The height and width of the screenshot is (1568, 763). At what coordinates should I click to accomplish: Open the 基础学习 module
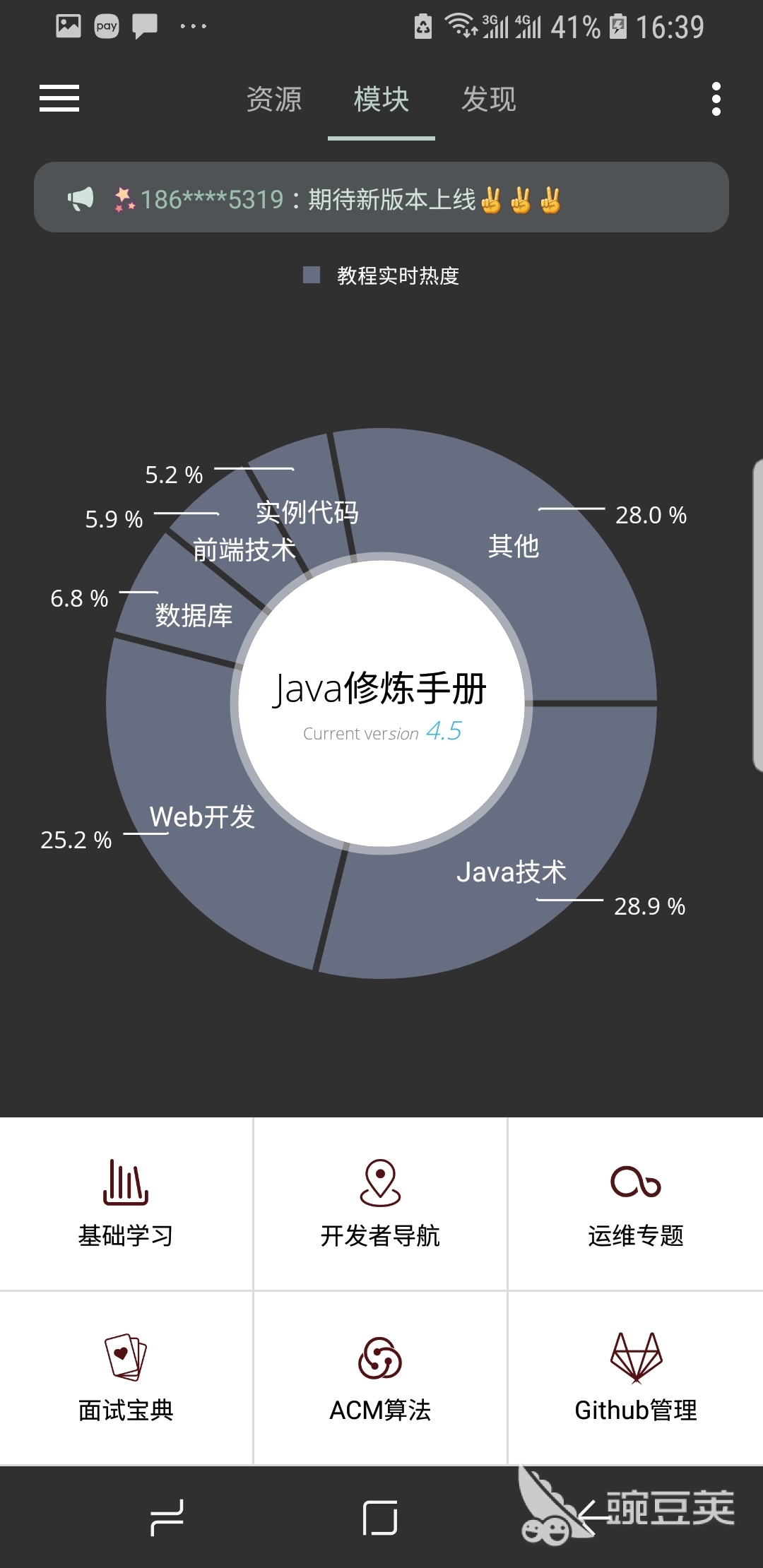point(126,1204)
